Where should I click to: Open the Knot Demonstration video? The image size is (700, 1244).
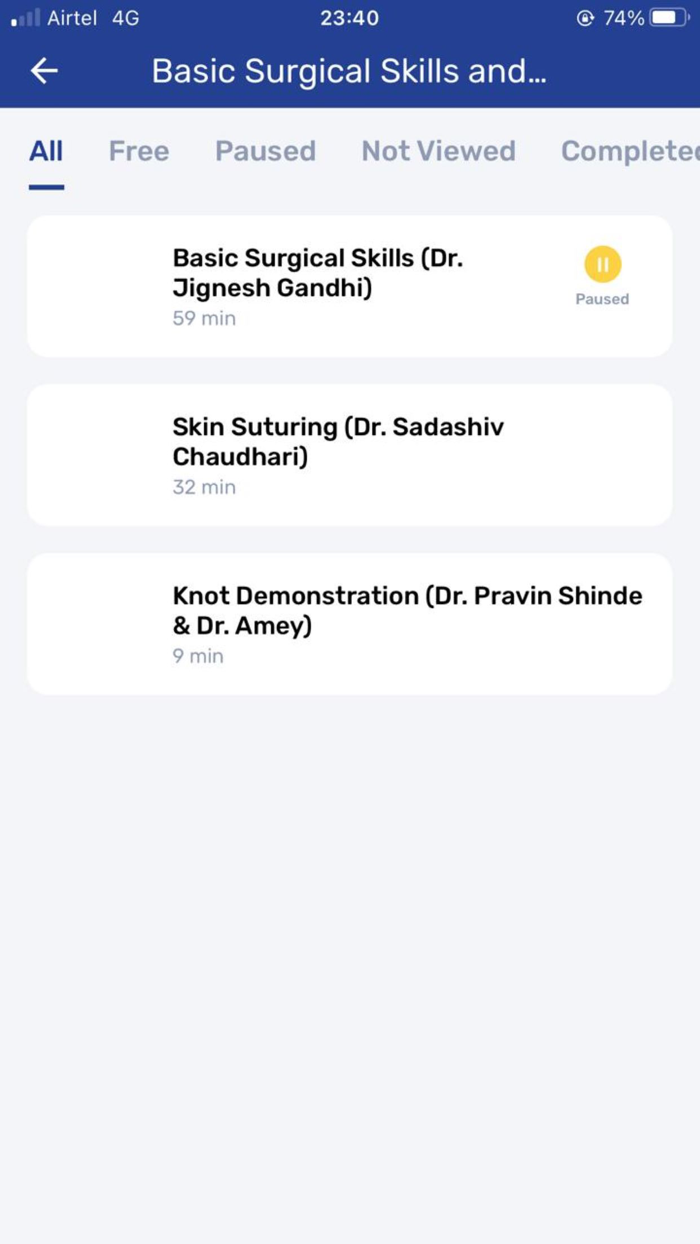(x=350, y=624)
